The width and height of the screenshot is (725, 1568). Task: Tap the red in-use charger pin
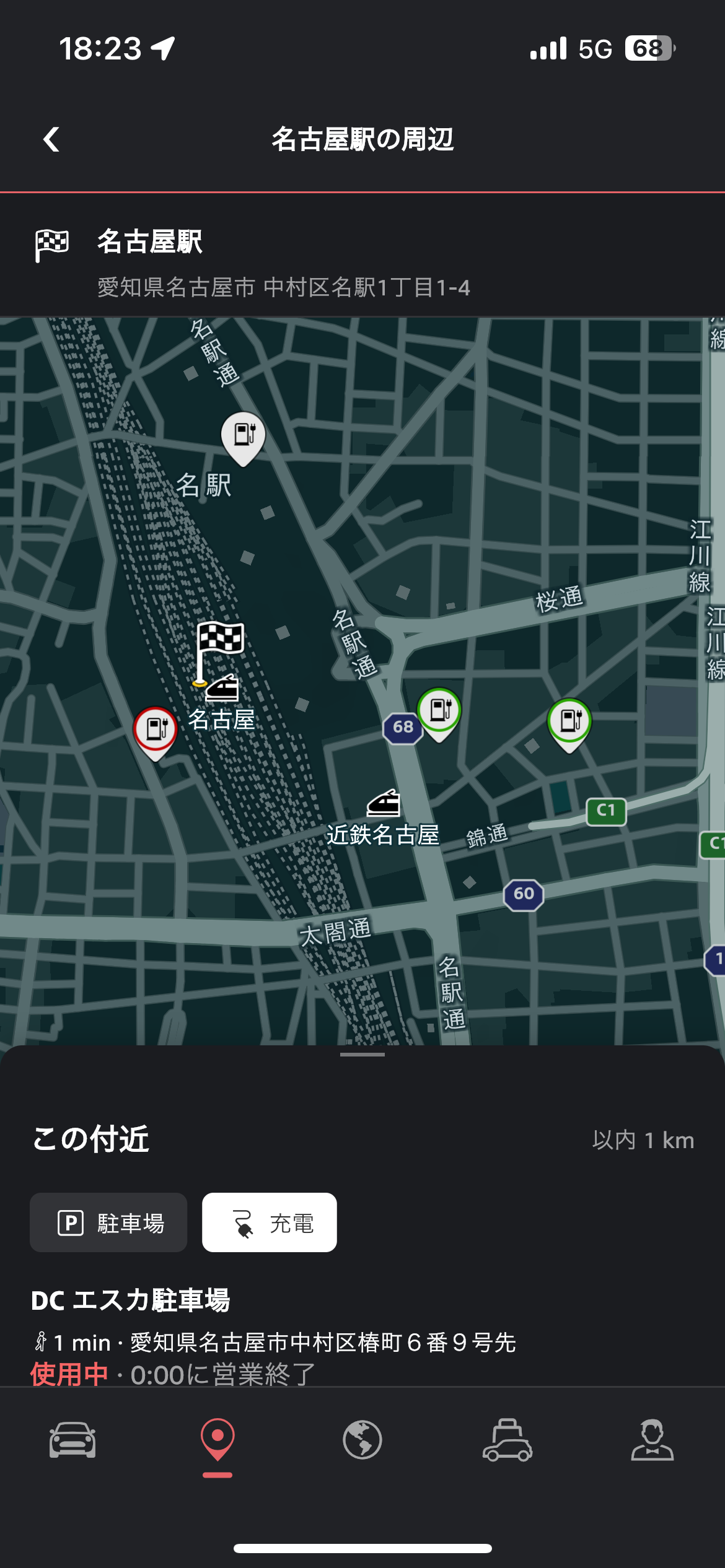point(156,731)
